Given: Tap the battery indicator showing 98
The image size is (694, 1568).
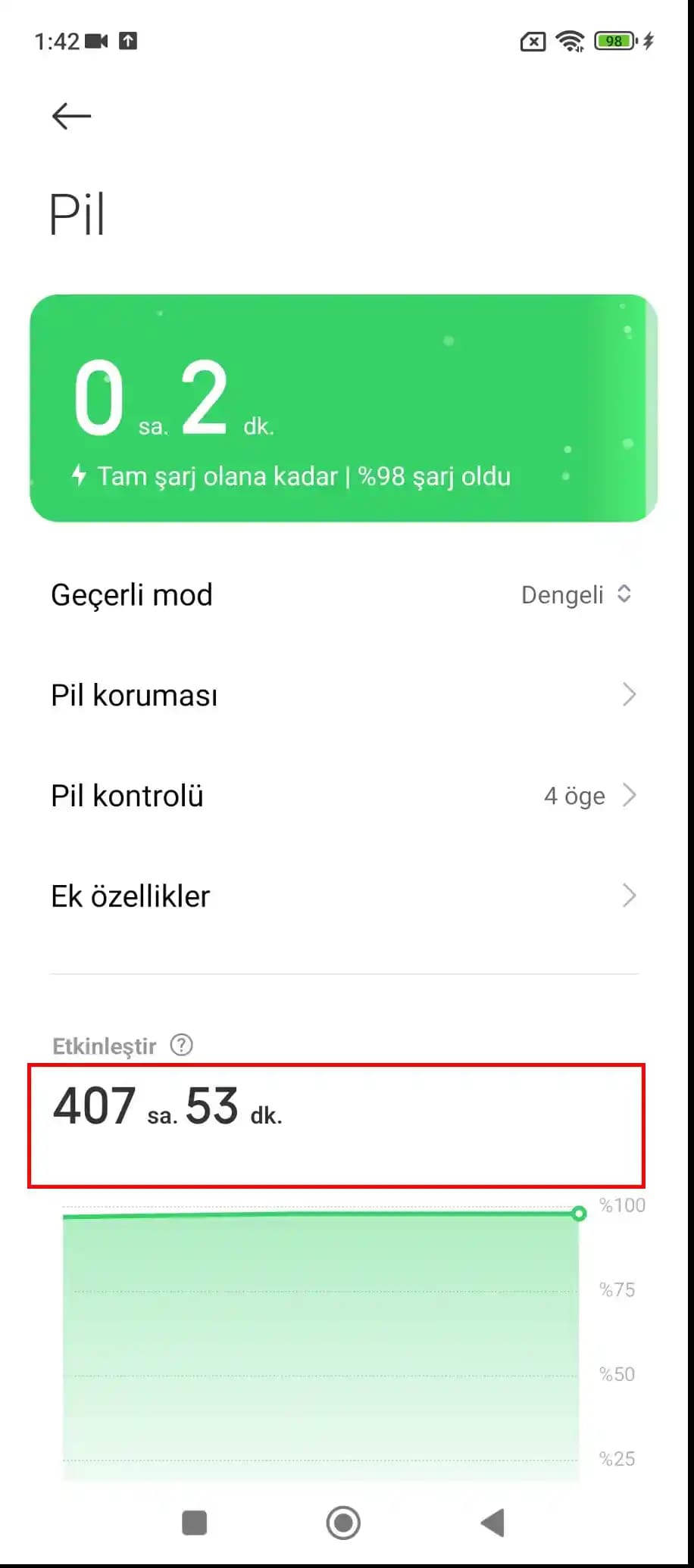Looking at the screenshot, I should coord(614,42).
